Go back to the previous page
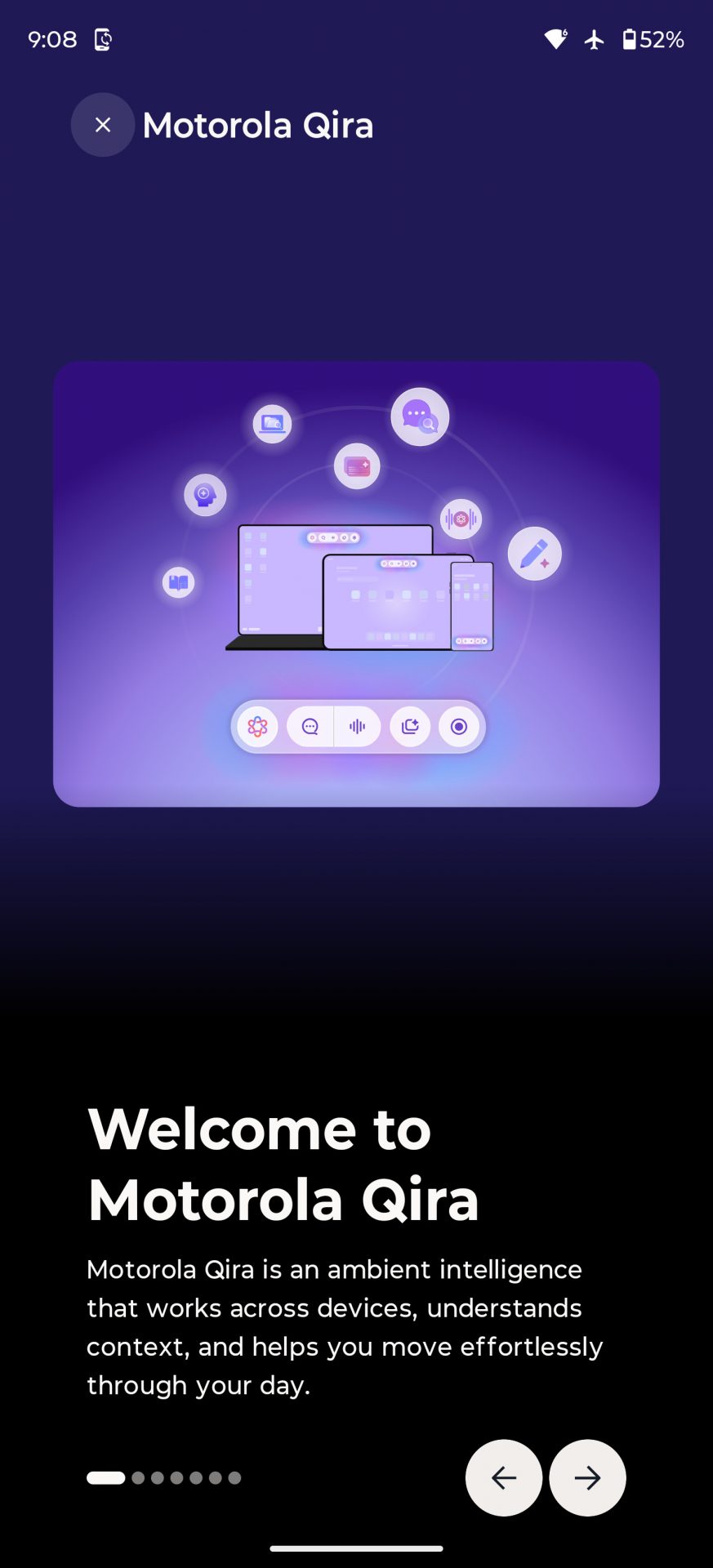This screenshot has height=1568, width=713. coord(504,1477)
